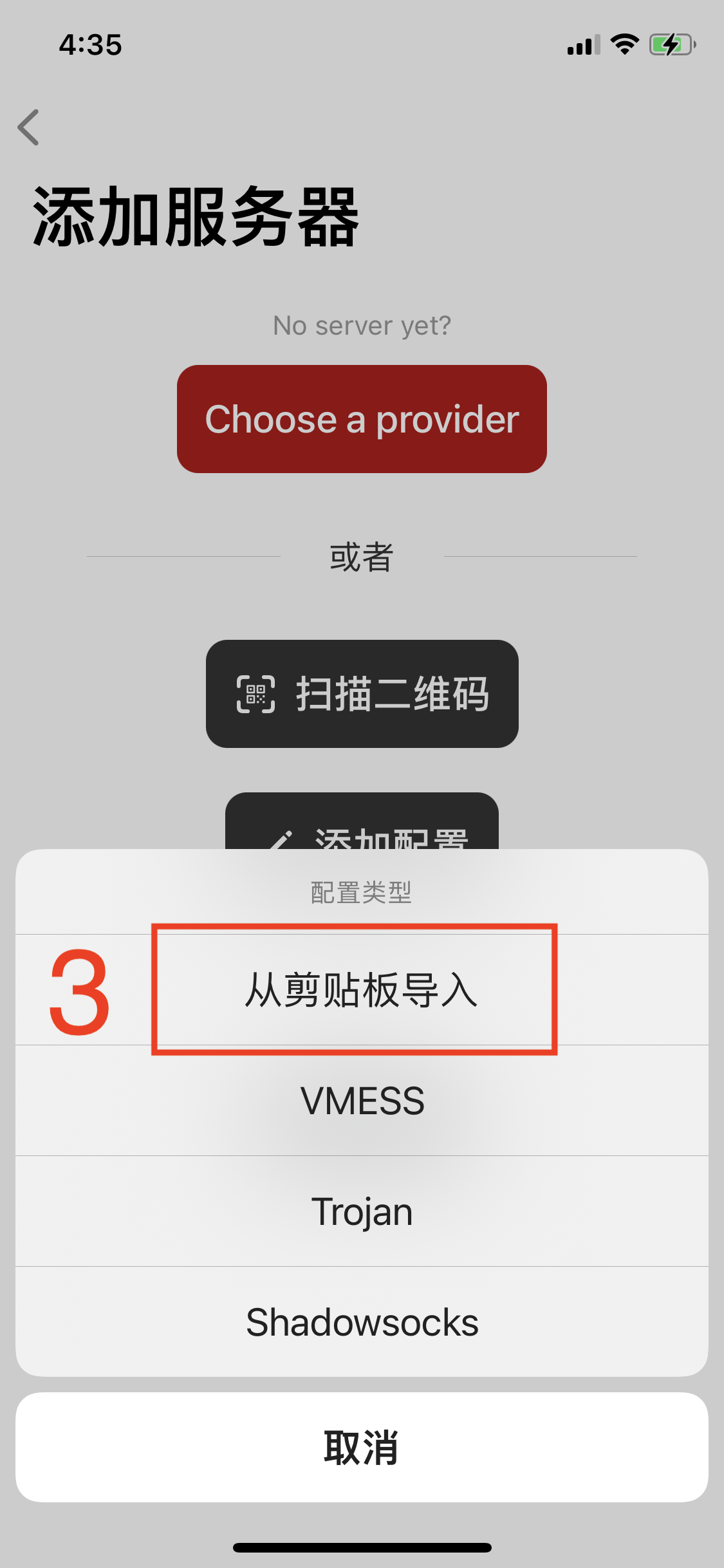Pick Shadowsocks configuration type
Image resolution: width=724 pixels, height=1568 pixels.
pyautogui.click(x=361, y=1322)
